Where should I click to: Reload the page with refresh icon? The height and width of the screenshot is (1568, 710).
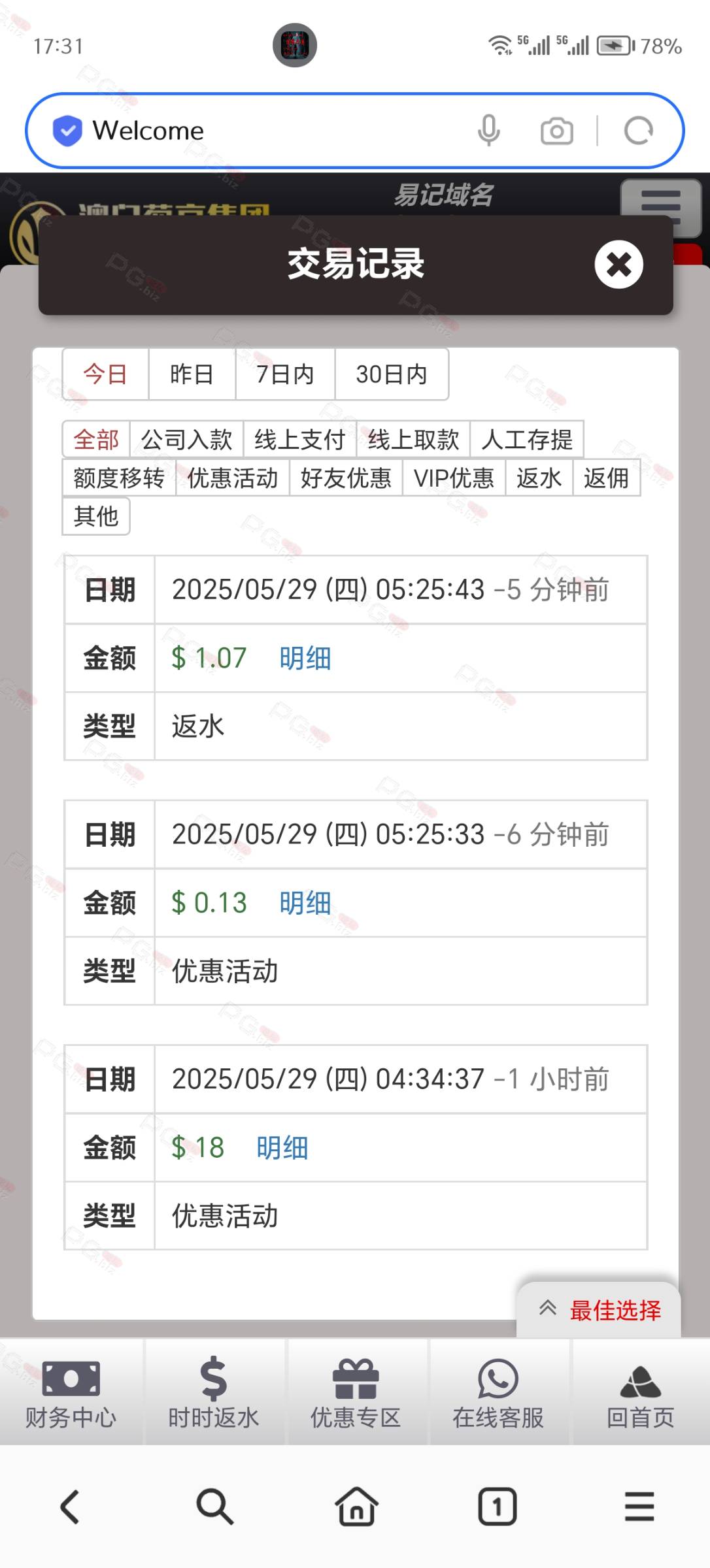pos(638,131)
